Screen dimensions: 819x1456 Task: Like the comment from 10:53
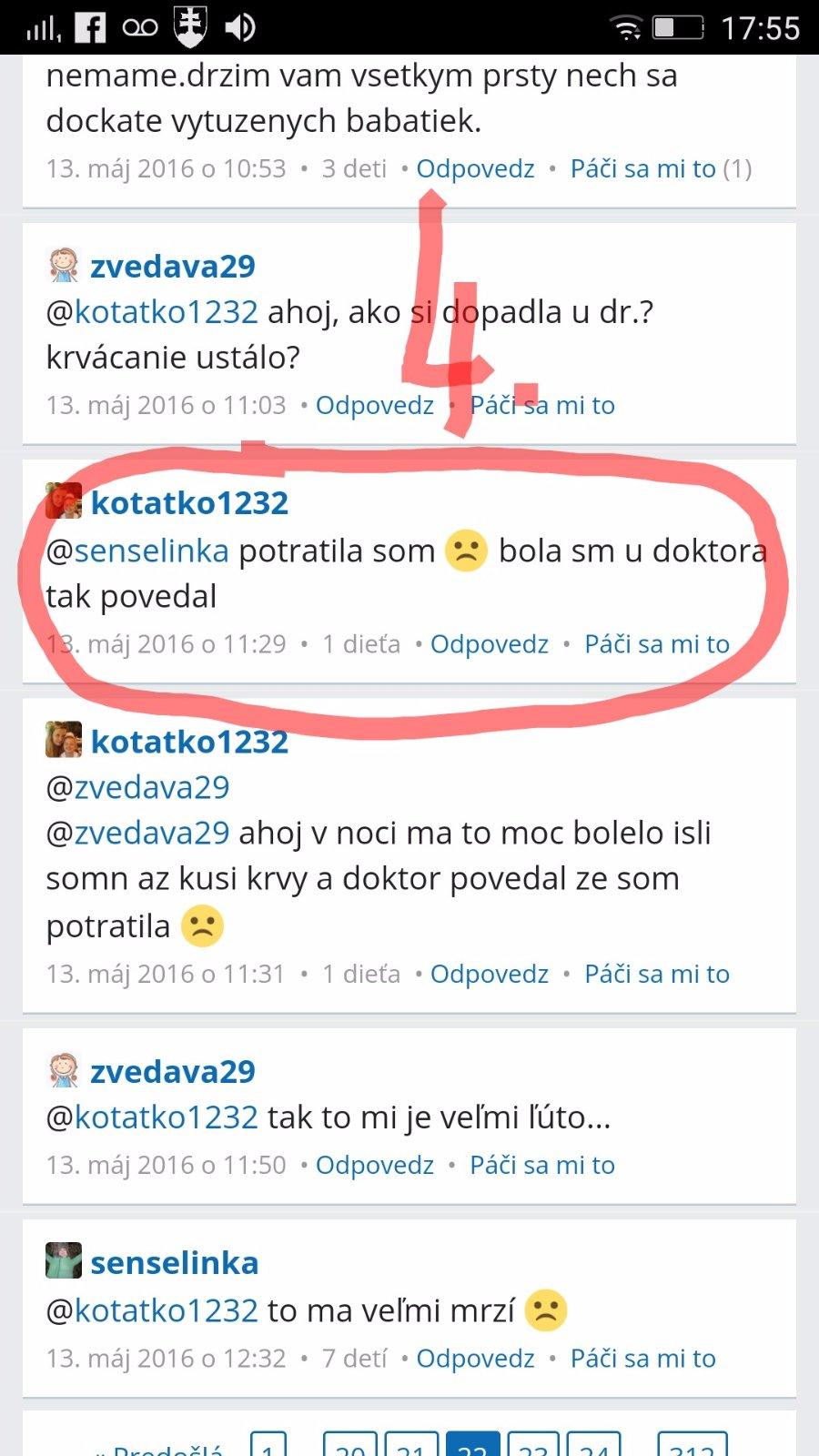tap(642, 168)
